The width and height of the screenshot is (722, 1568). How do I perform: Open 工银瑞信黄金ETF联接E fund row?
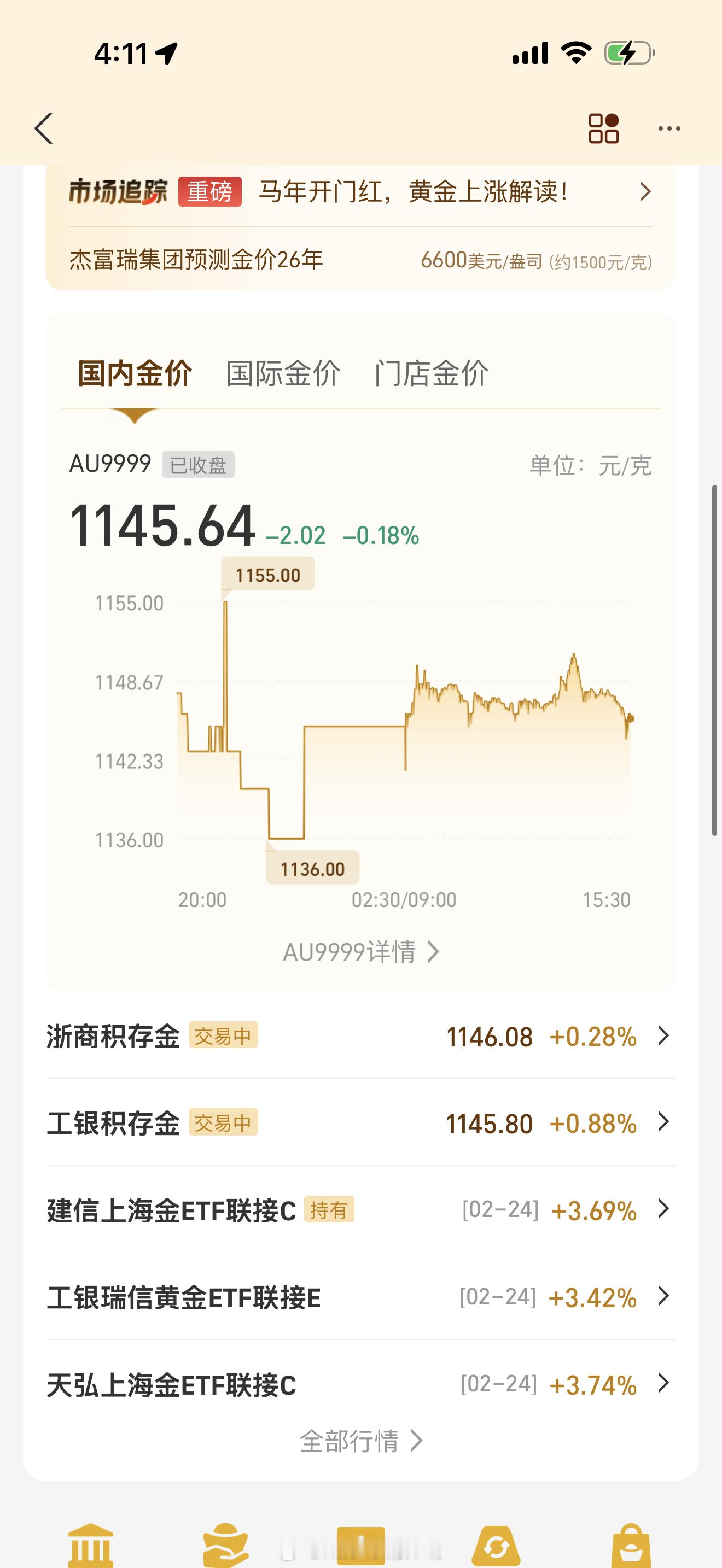tap(360, 1297)
